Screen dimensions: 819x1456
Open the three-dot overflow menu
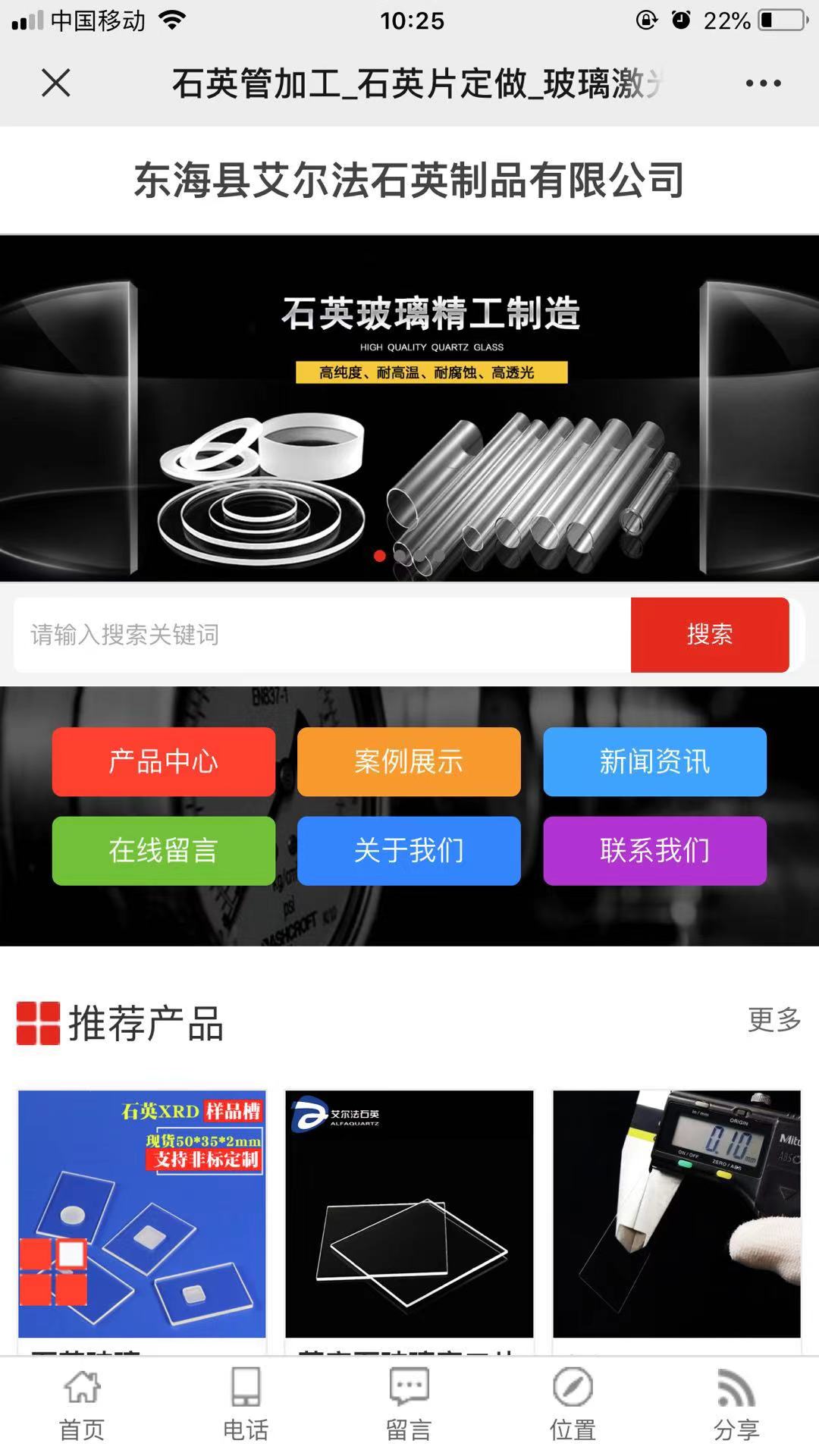pos(763,83)
